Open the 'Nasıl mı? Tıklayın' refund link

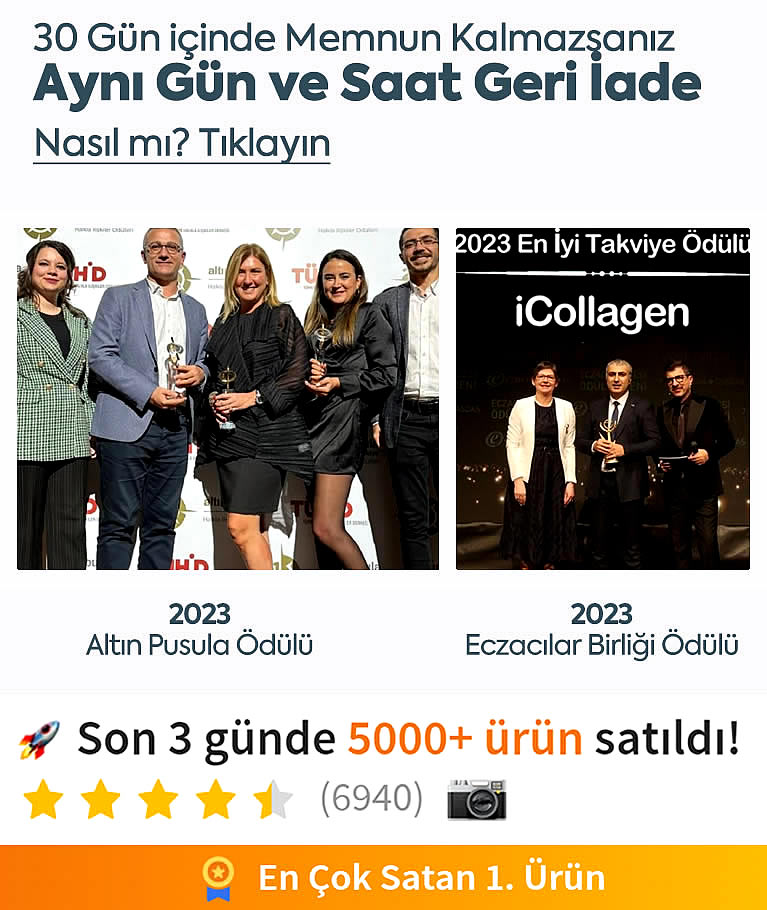(182, 144)
